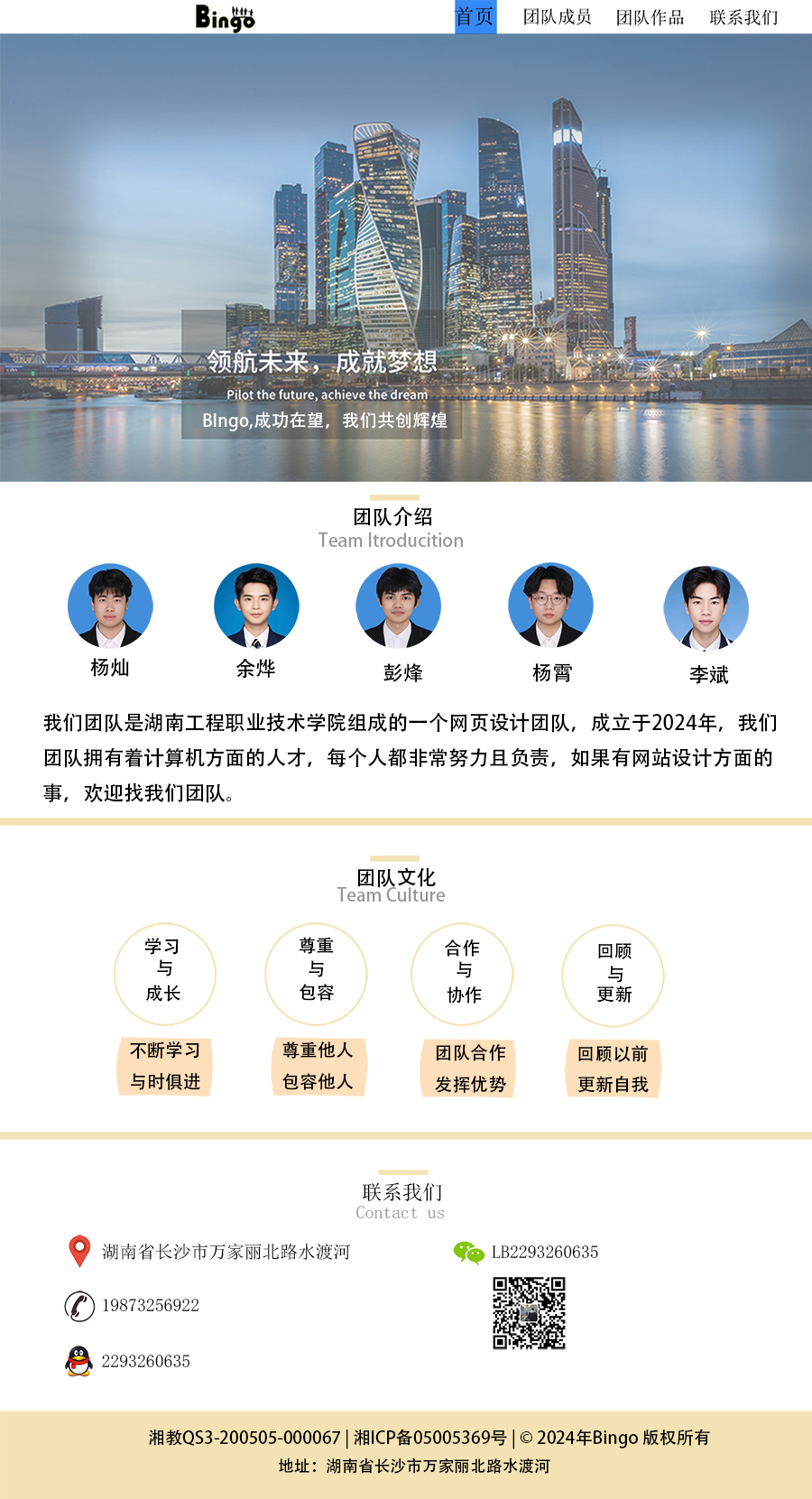Go to the 首页 nav item
This screenshot has width=812, height=1499.
coord(475,17)
